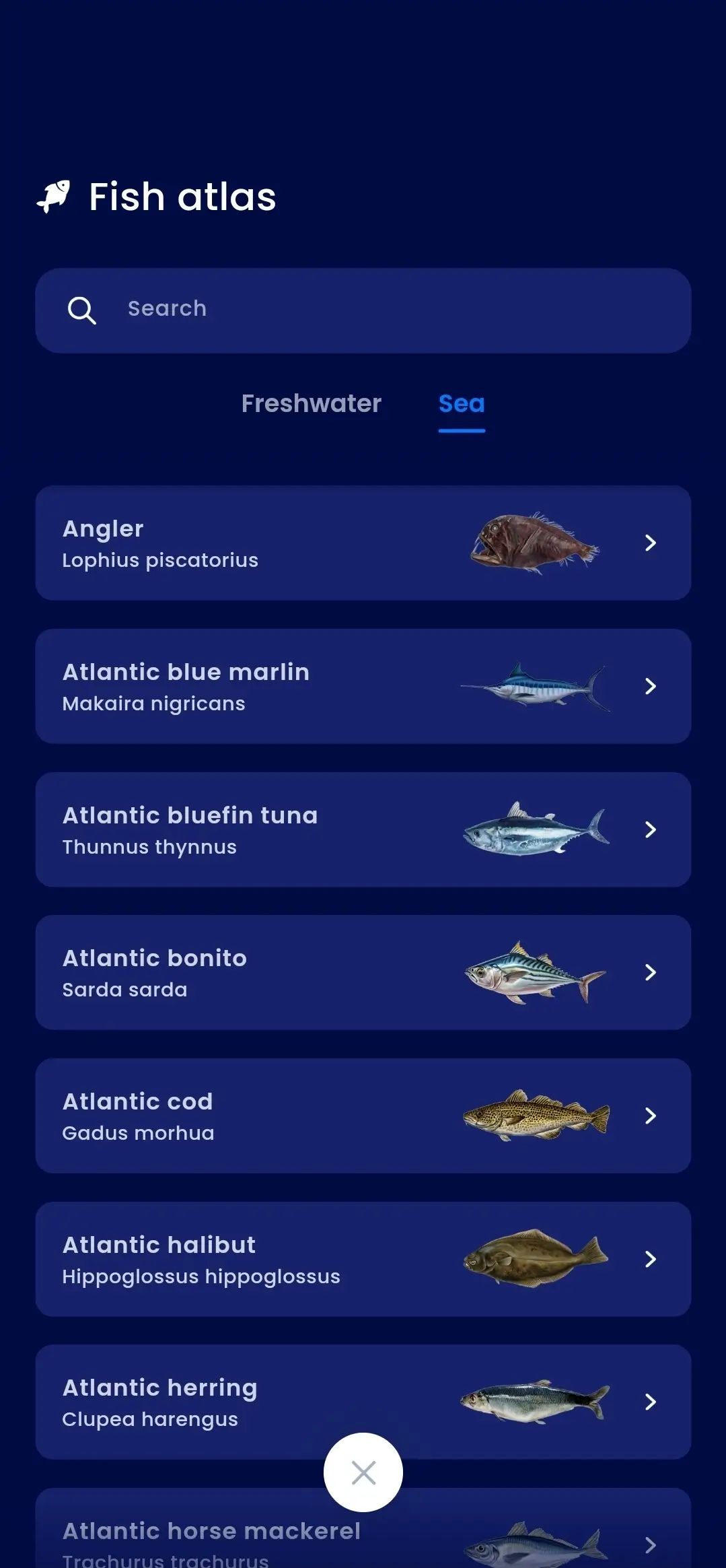Viewport: 726px width, 1568px height.
Task: Switch to the Freshwater tab
Action: click(x=311, y=403)
